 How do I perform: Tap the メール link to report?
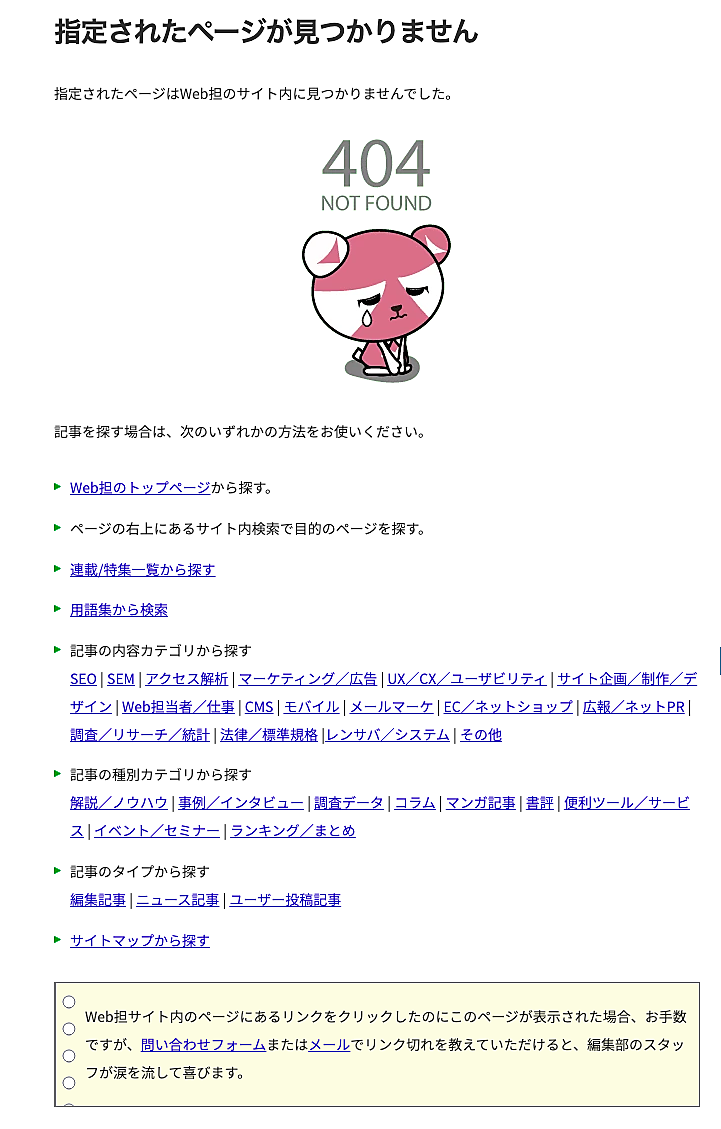tap(329, 1045)
